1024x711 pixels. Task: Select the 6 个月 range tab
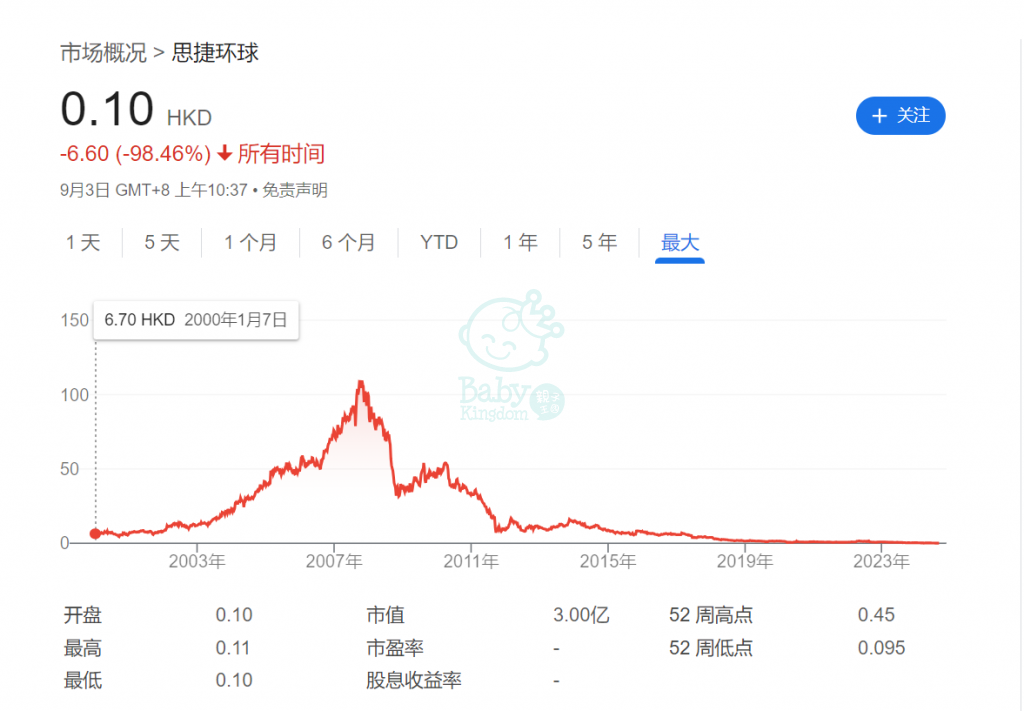click(x=348, y=242)
